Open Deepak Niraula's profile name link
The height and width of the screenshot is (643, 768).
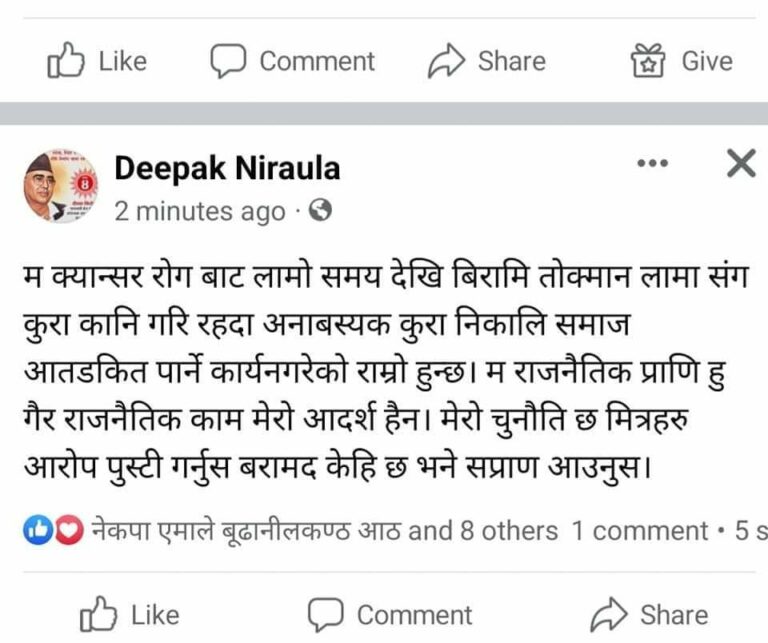tap(227, 168)
